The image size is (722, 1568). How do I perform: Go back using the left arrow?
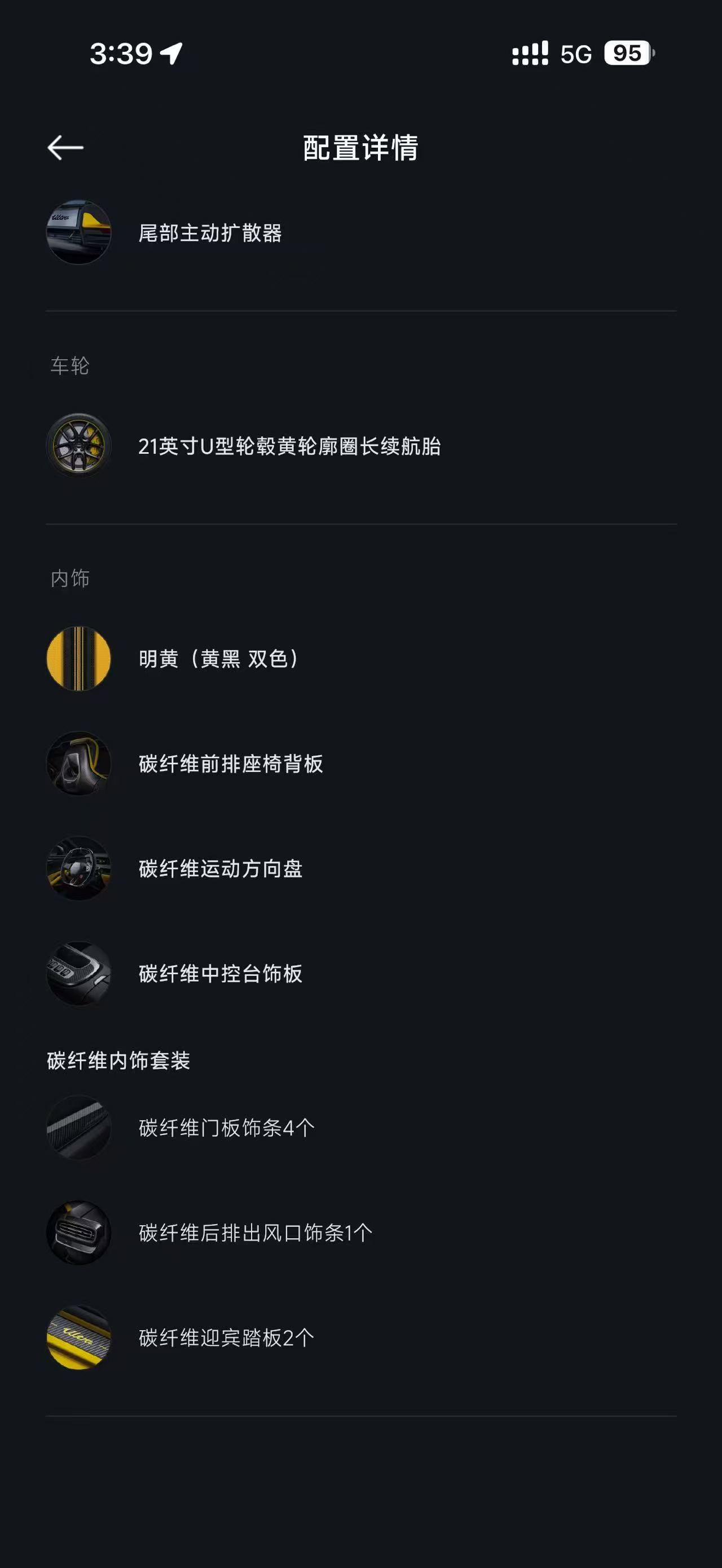[x=65, y=146]
